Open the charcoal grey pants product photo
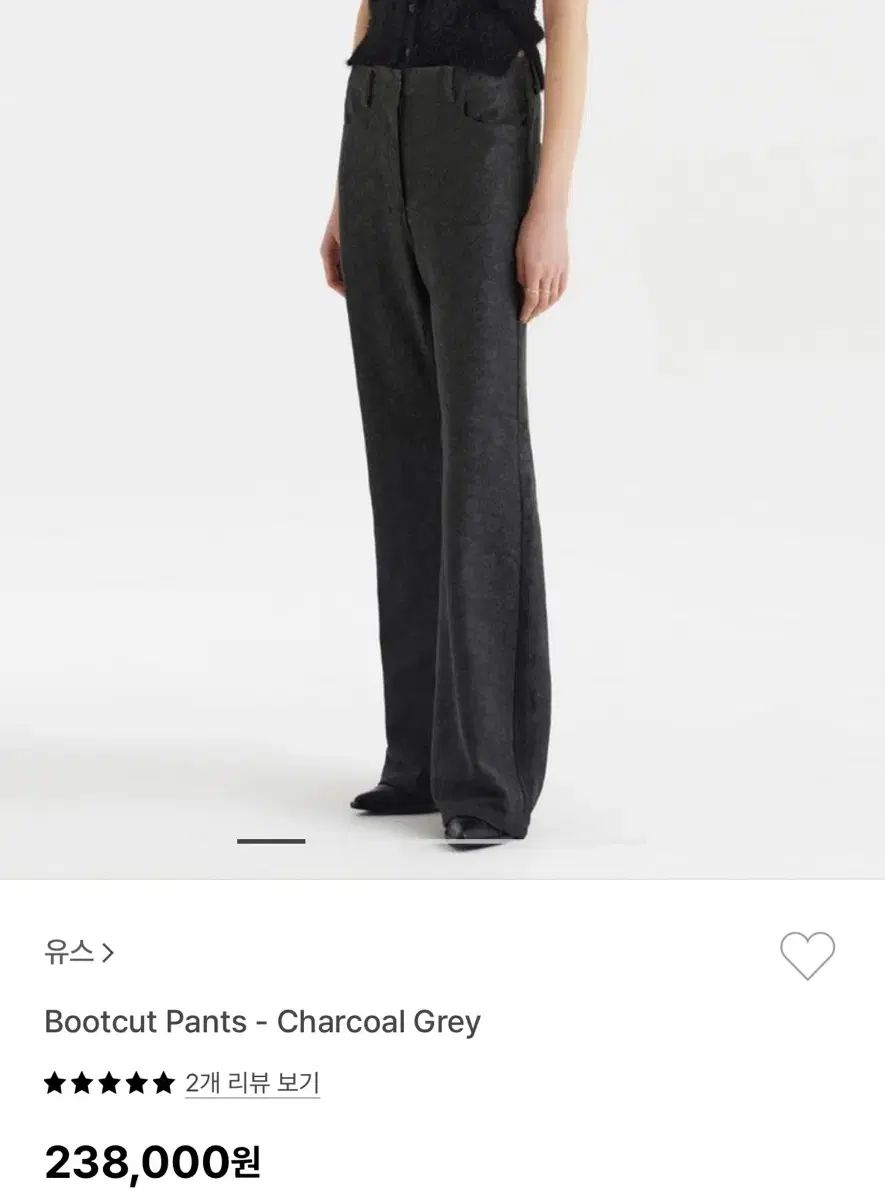 click(x=442, y=440)
